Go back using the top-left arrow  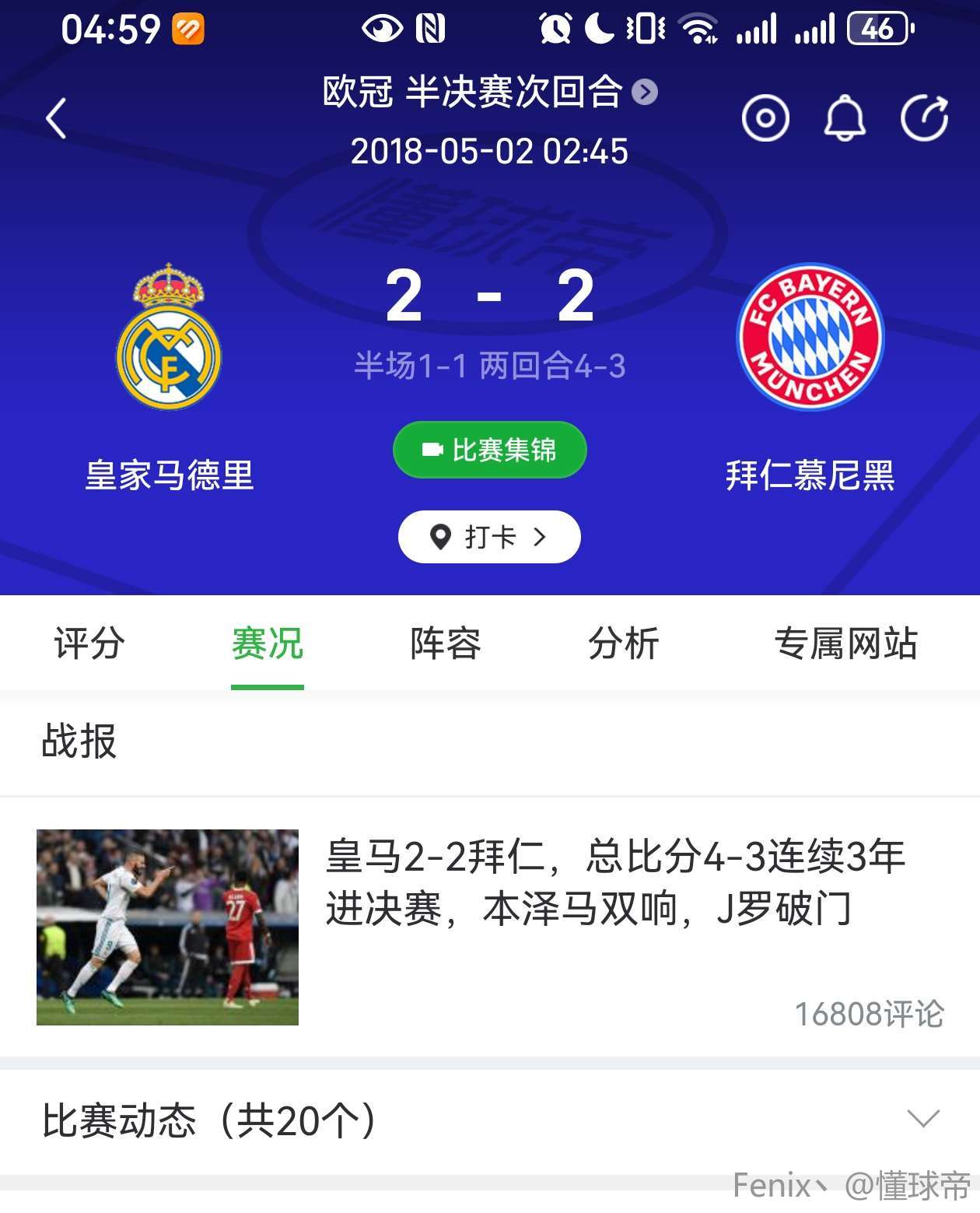[56, 118]
